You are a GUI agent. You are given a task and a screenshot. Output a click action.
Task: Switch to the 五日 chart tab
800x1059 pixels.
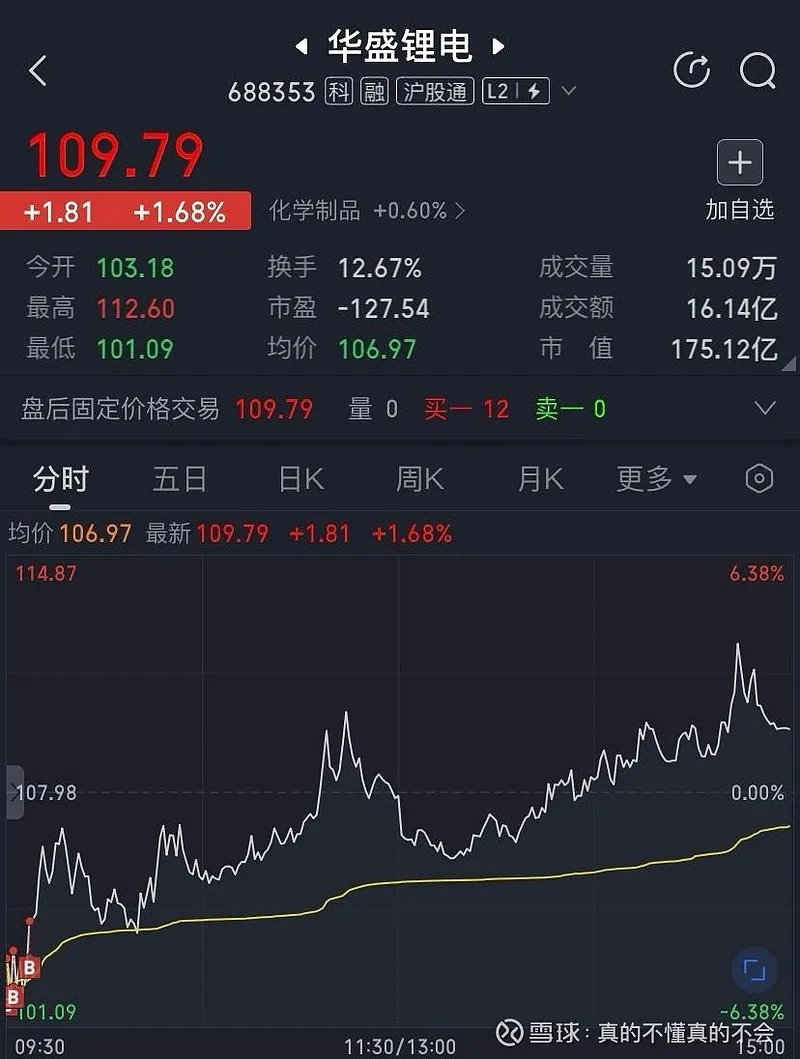pos(180,480)
